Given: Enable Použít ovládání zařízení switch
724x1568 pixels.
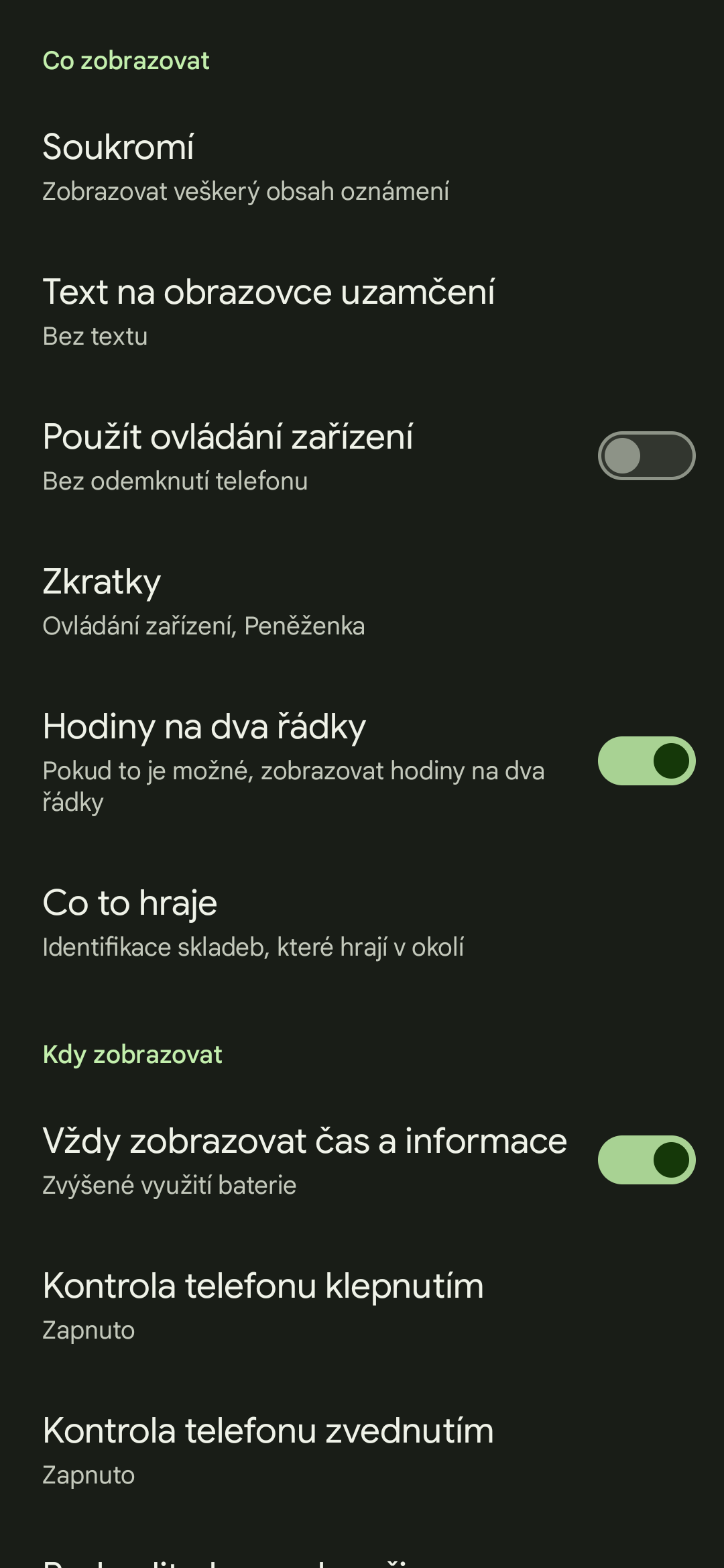Looking at the screenshot, I should point(646,456).
